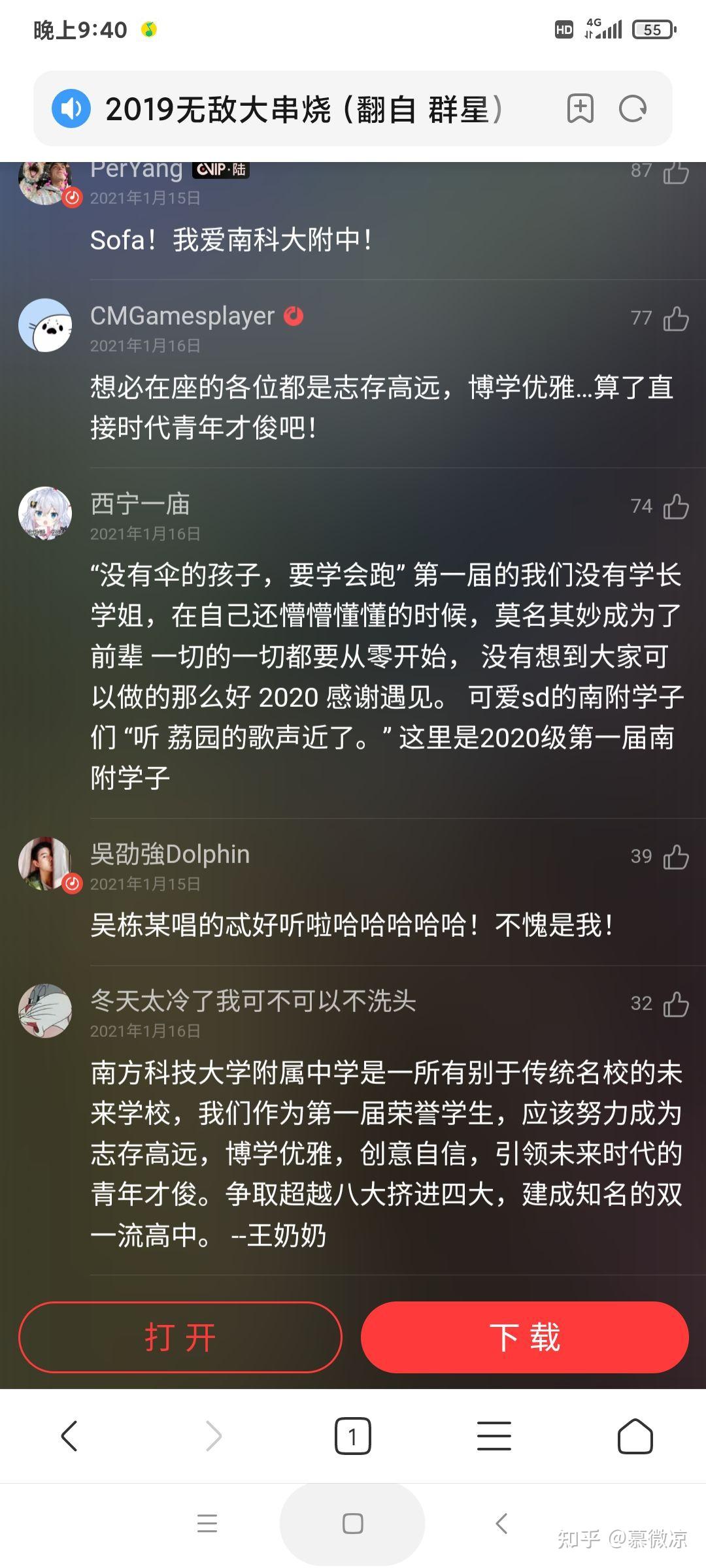This screenshot has width=706, height=1568.
Task: Like the comment by 西宁一庙
Action: tap(676, 506)
